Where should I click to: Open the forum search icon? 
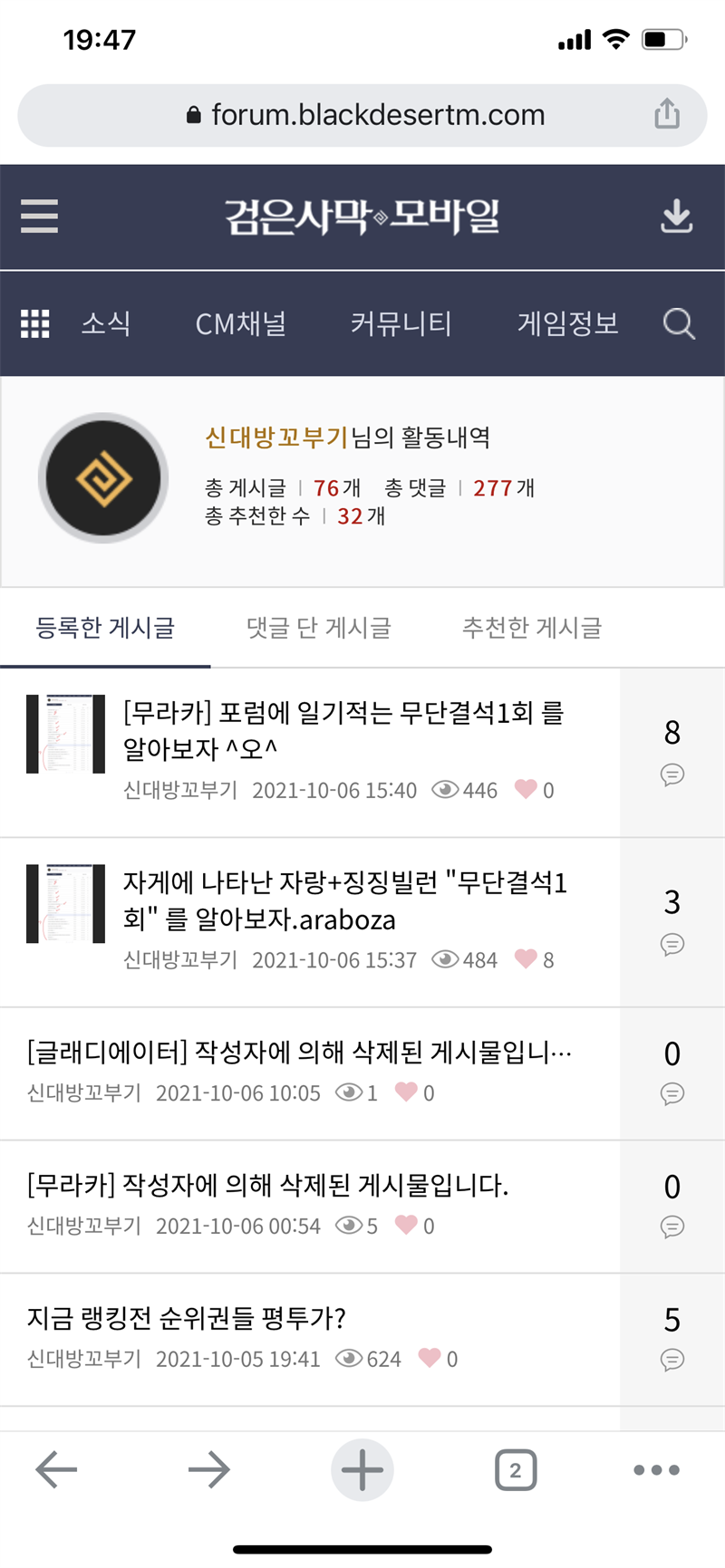pyautogui.click(x=679, y=323)
